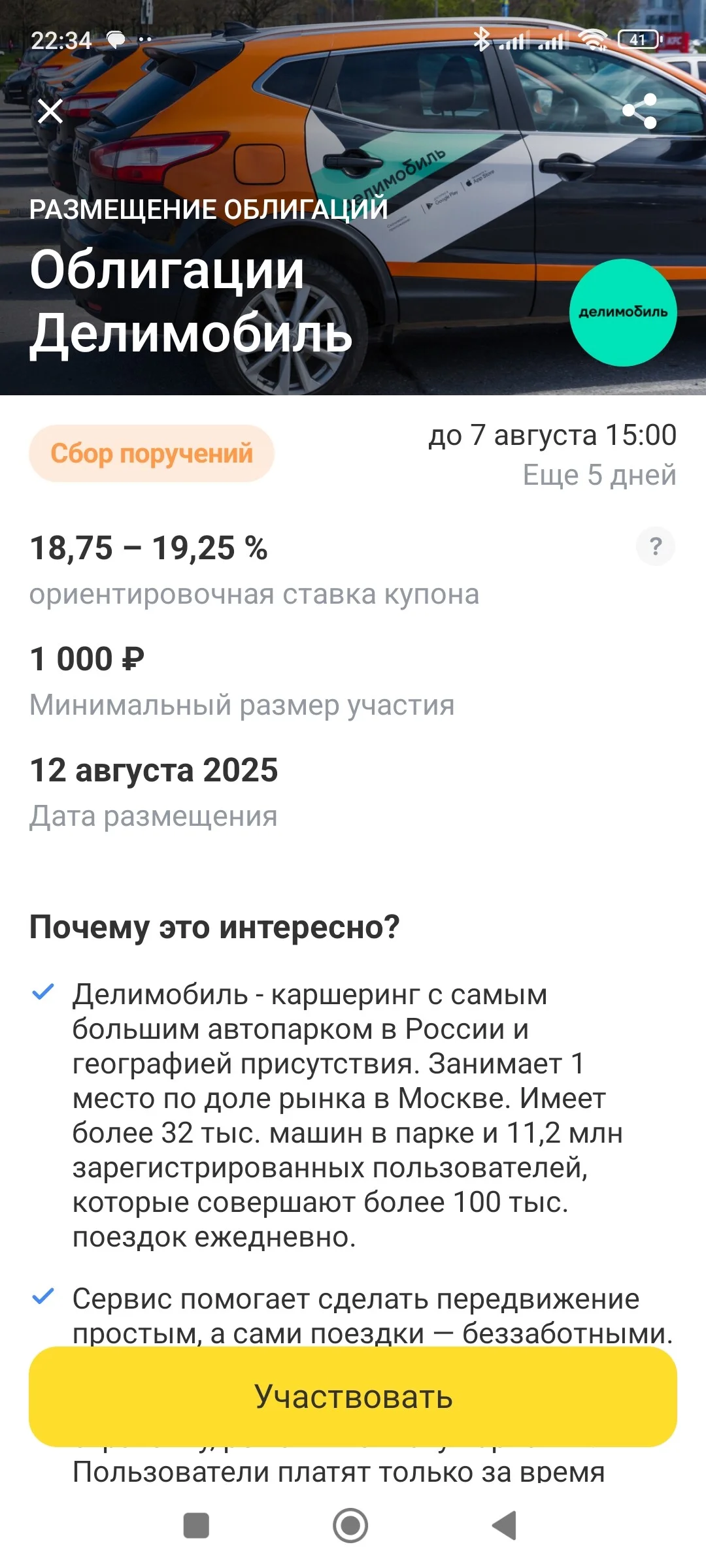The height and width of the screenshot is (1568, 706).
Task: Open the coupon rate help question mark
Action: pos(656,546)
